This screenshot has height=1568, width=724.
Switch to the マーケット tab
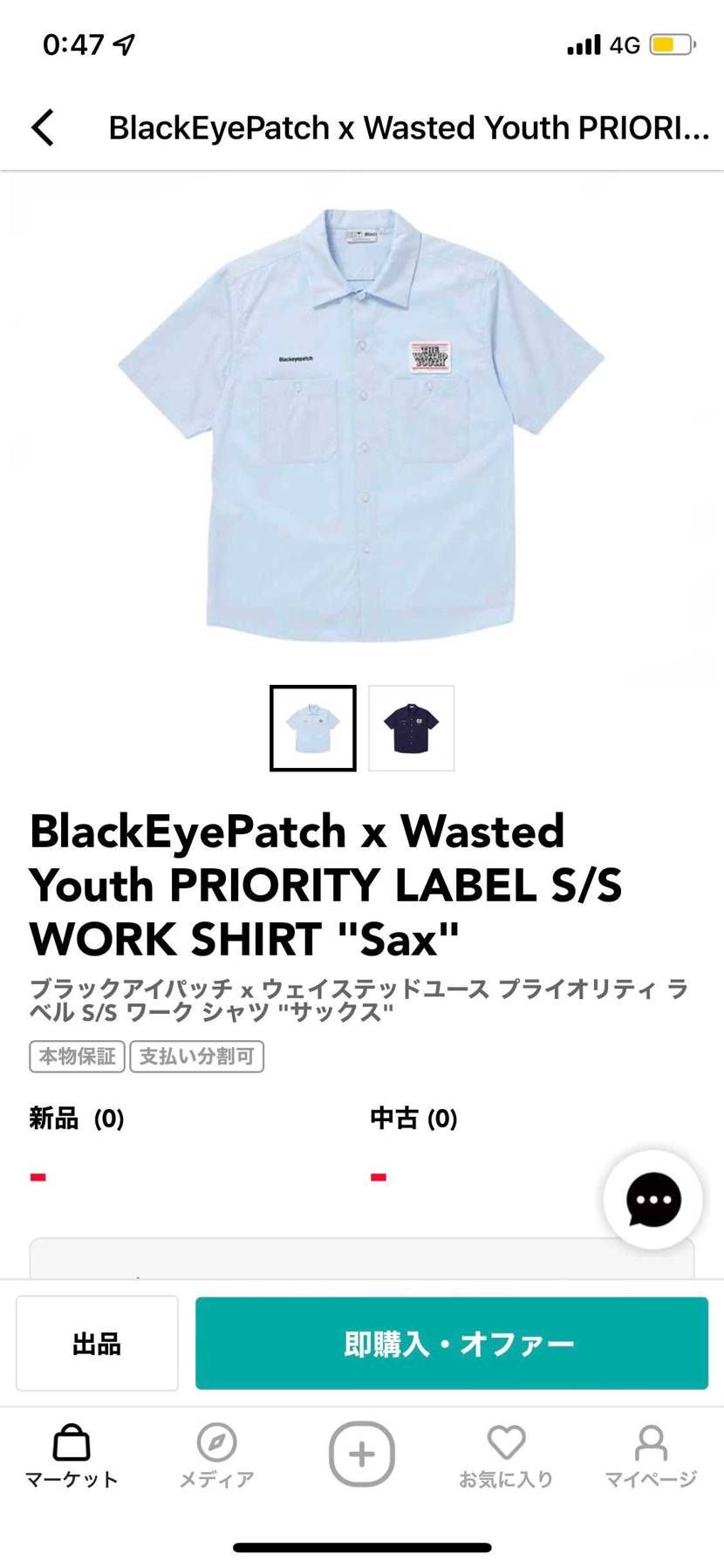72,1455
